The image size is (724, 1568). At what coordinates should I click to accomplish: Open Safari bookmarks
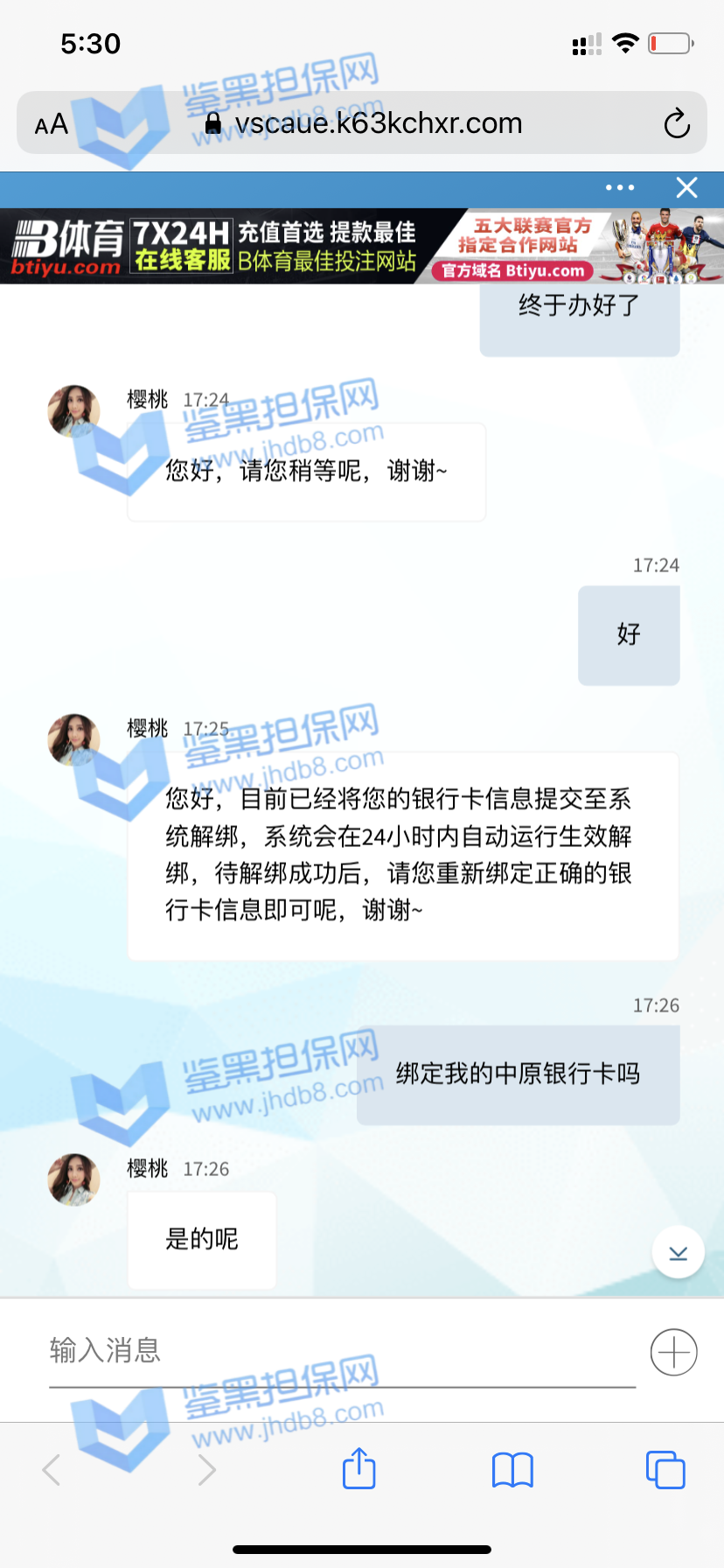coord(512,1470)
